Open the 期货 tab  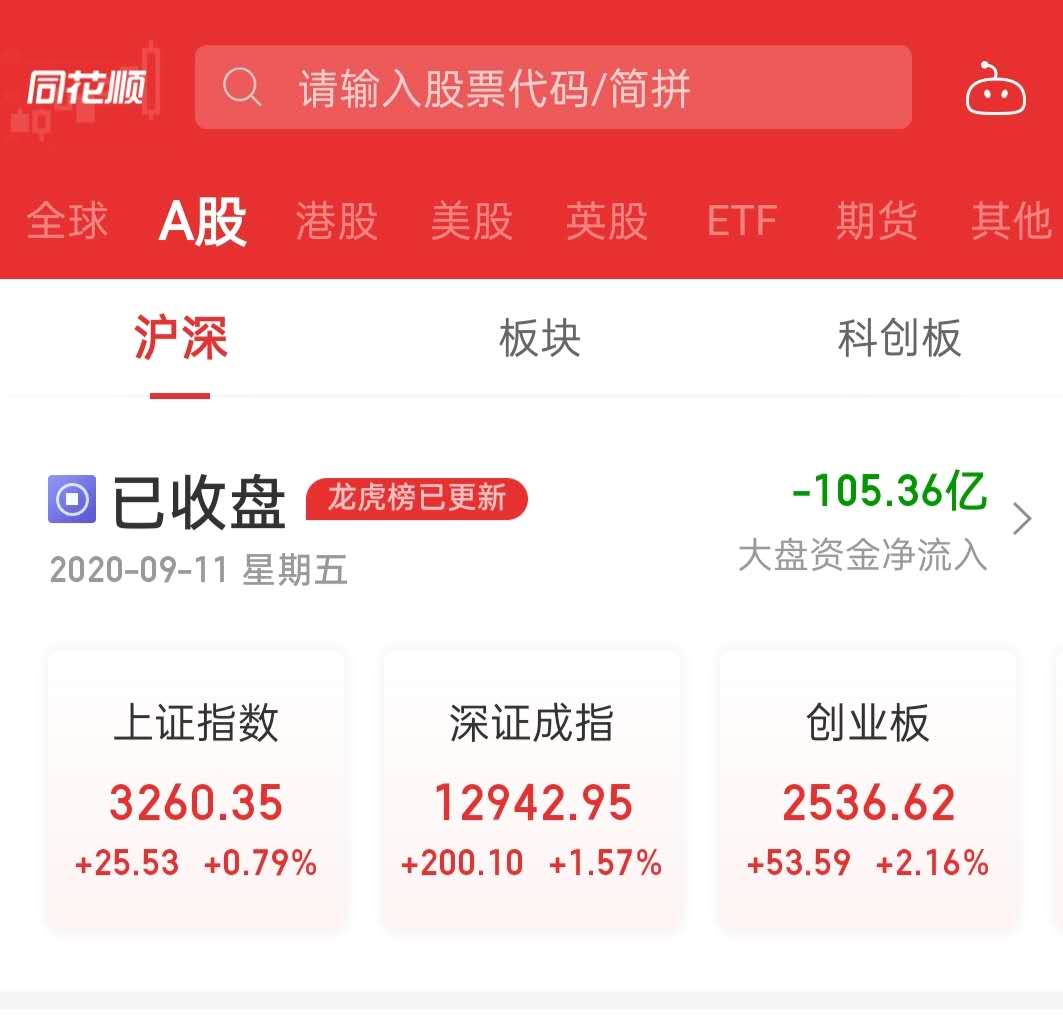[876, 221]
